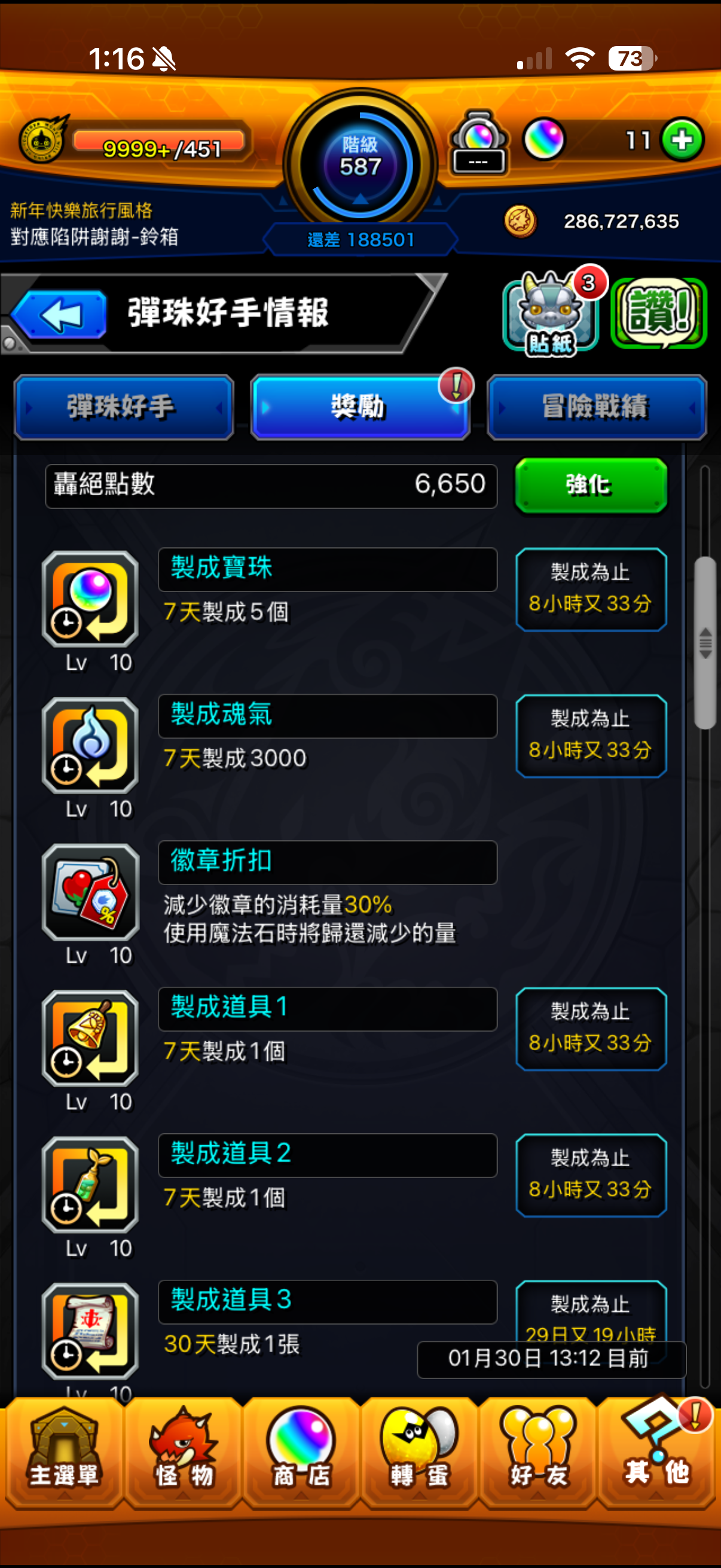This screenshot has width=721, height=1568.
Task: View the 徽章折扣 reward icon
Action: [90, 892]
